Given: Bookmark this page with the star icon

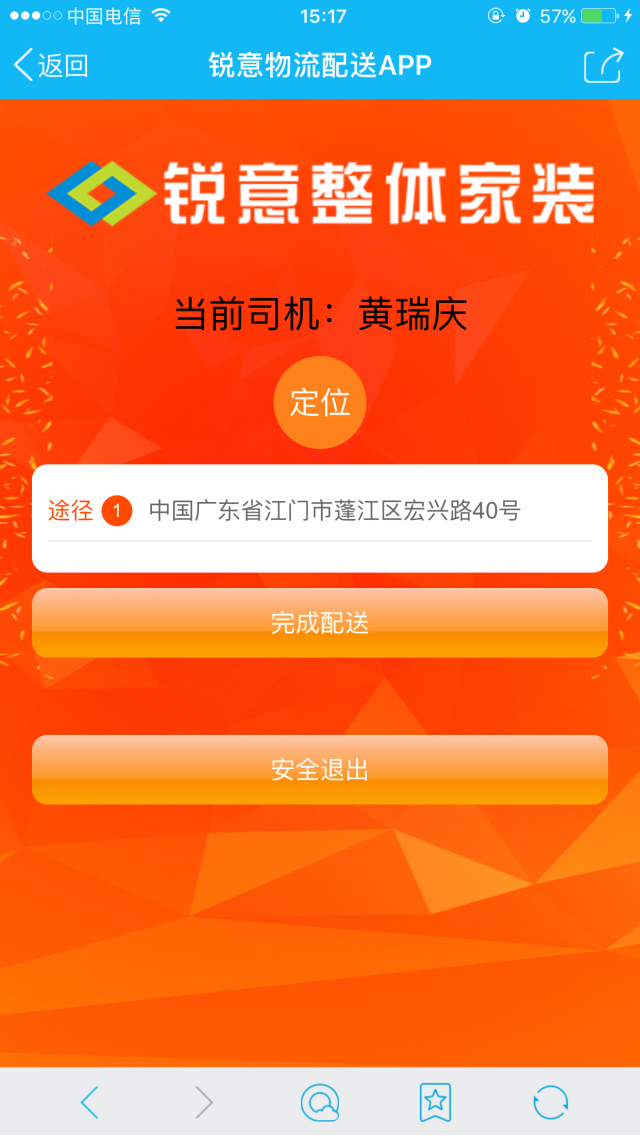Looking at the screenshot, I should tap(435, 1102).
